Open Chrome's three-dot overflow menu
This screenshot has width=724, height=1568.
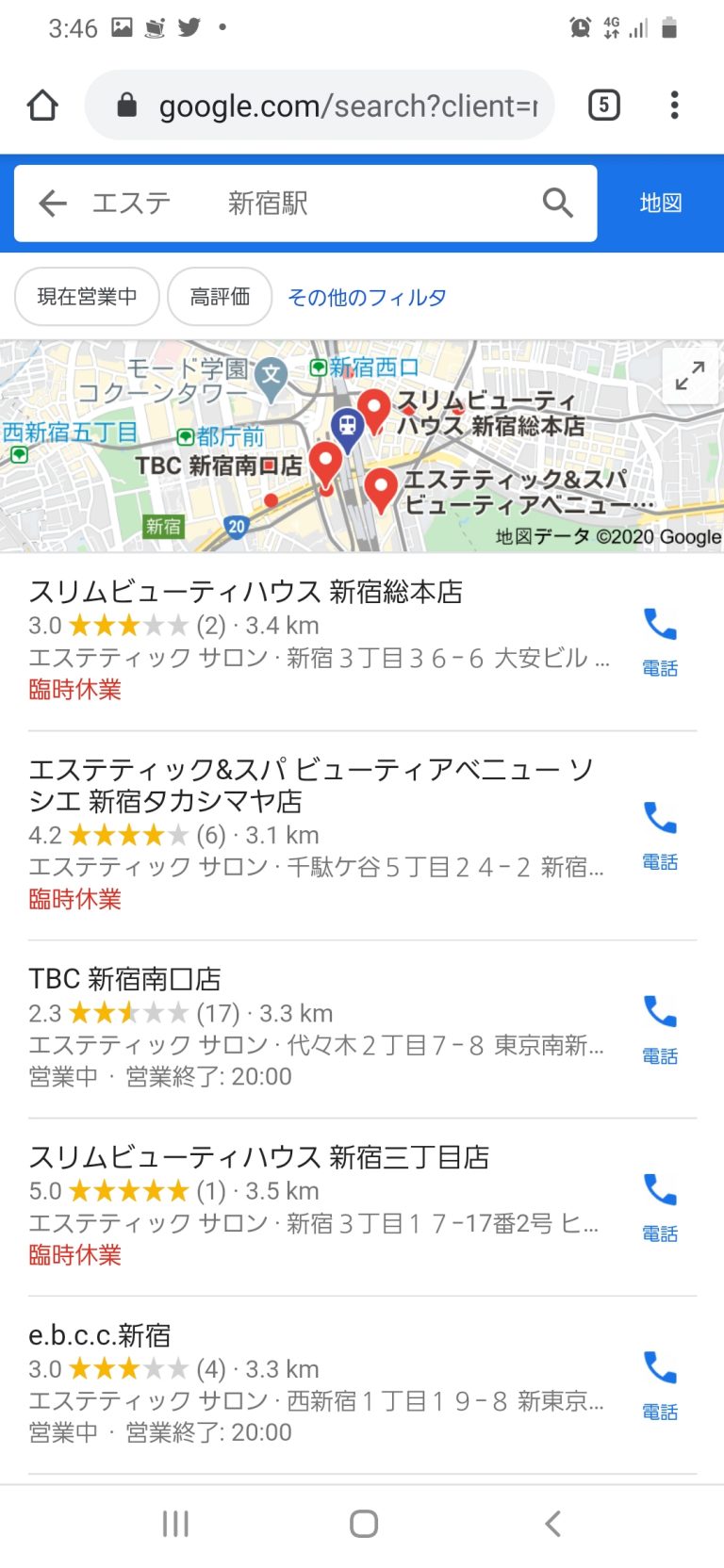674,105
